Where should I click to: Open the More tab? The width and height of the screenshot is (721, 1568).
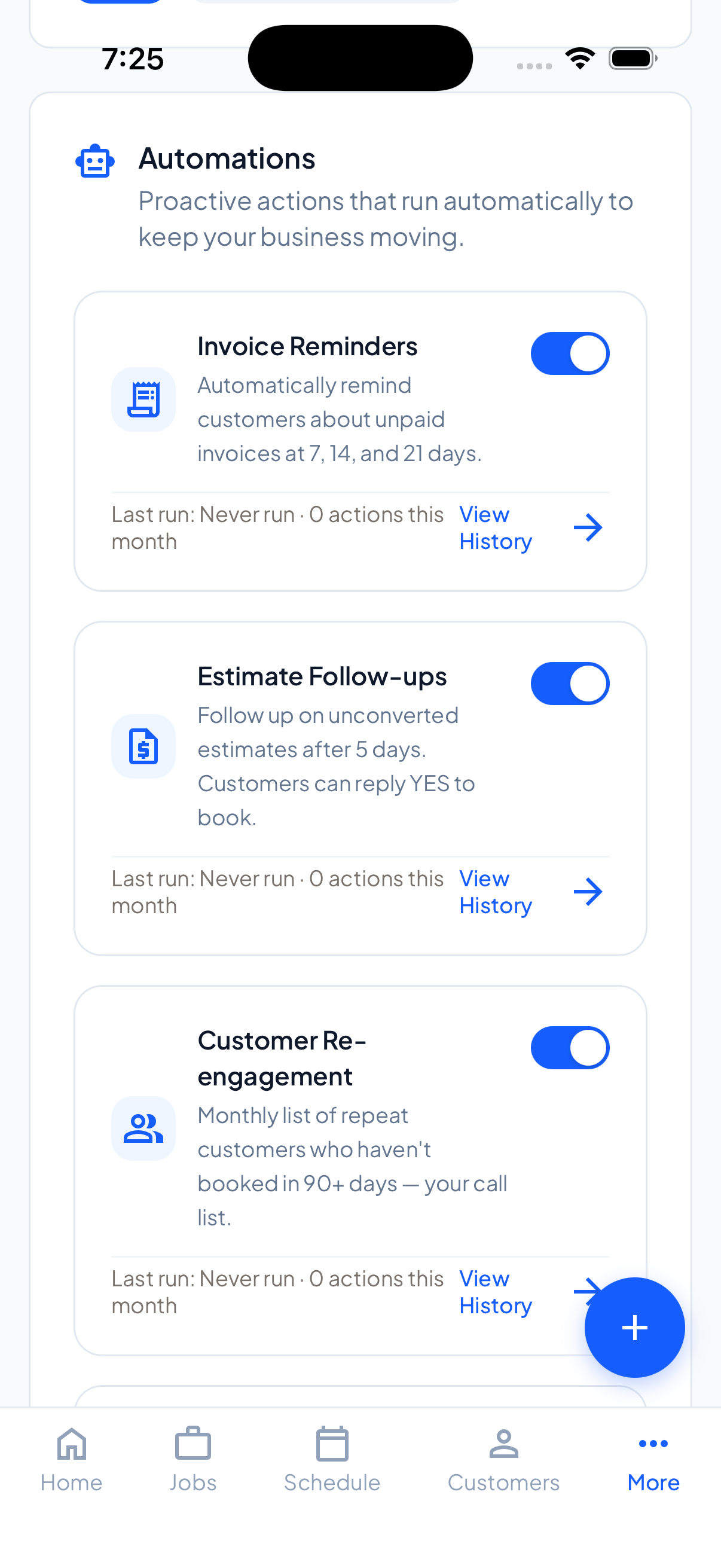[x=653, y=1459]
